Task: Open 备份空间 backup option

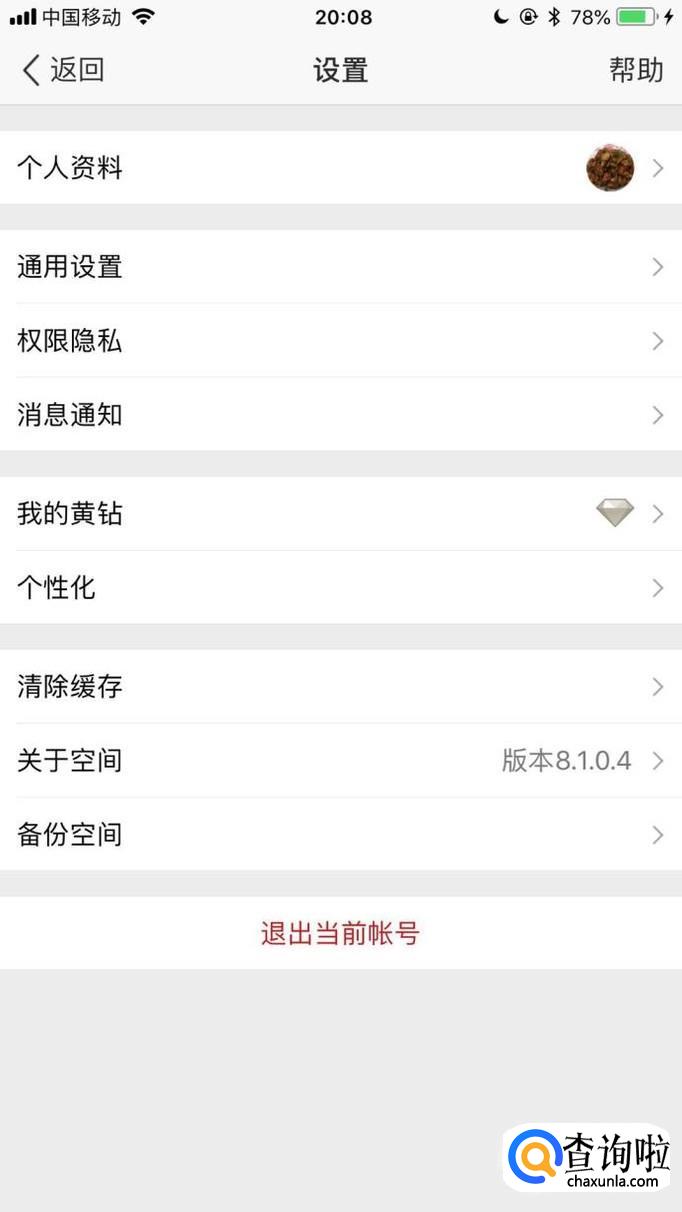Action: 340,835
